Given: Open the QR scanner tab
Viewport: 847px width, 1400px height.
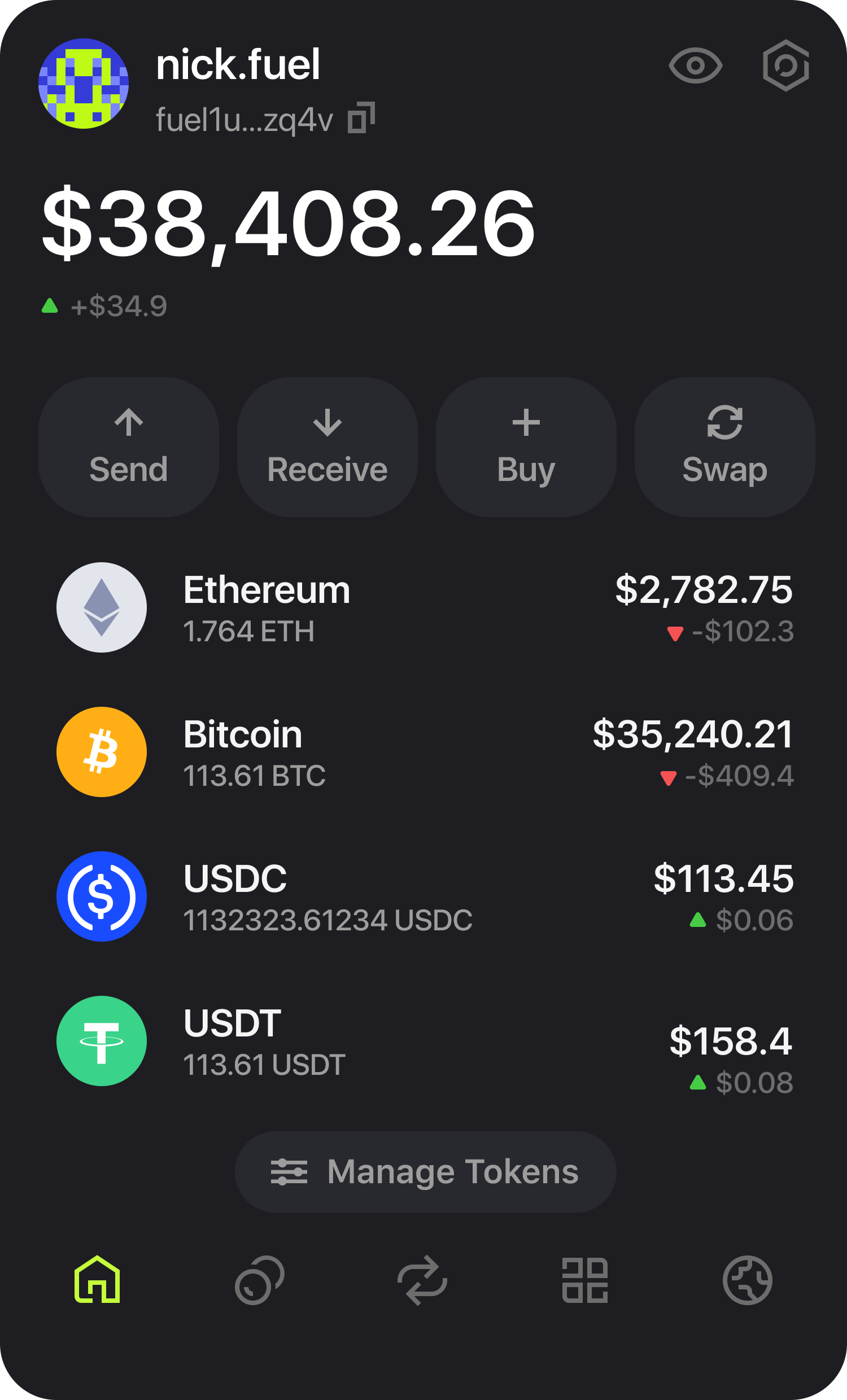Looking at the screenshot, I should [585, 1280].
